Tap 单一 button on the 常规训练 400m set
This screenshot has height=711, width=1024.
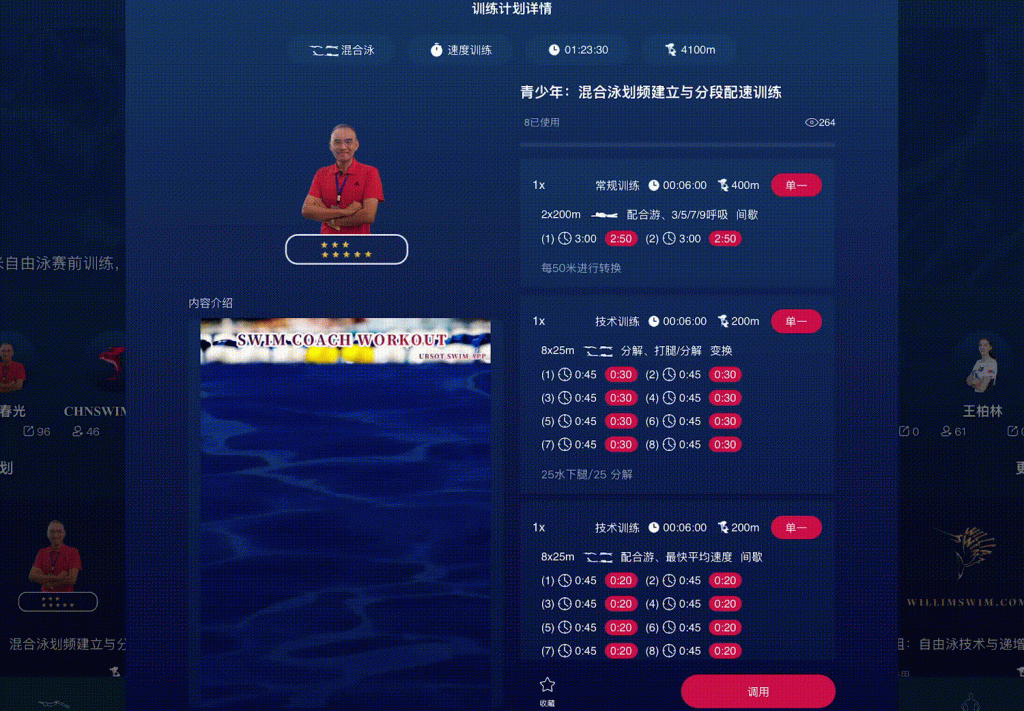796,185
